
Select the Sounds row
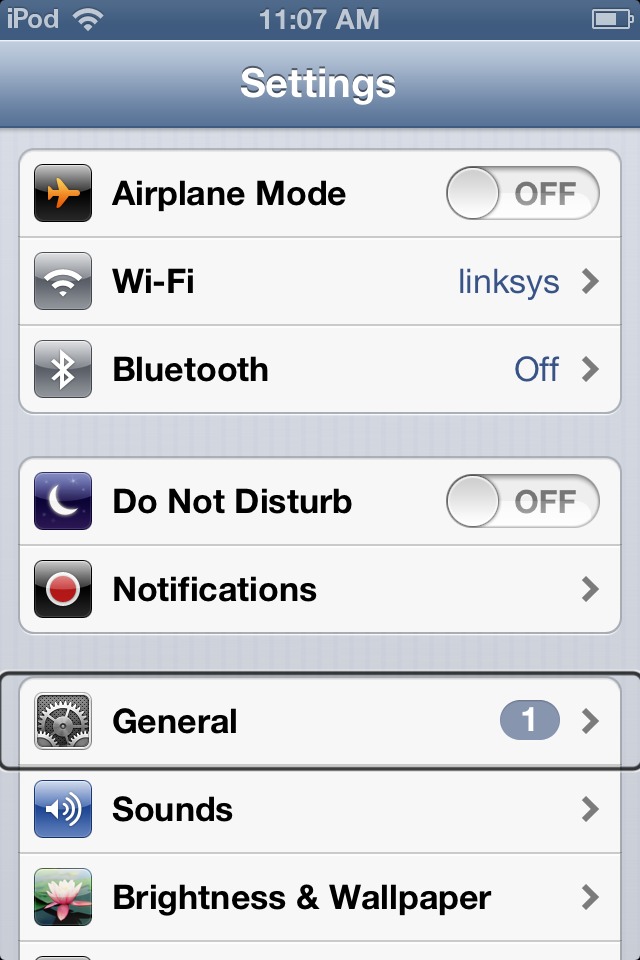[320, 809]
